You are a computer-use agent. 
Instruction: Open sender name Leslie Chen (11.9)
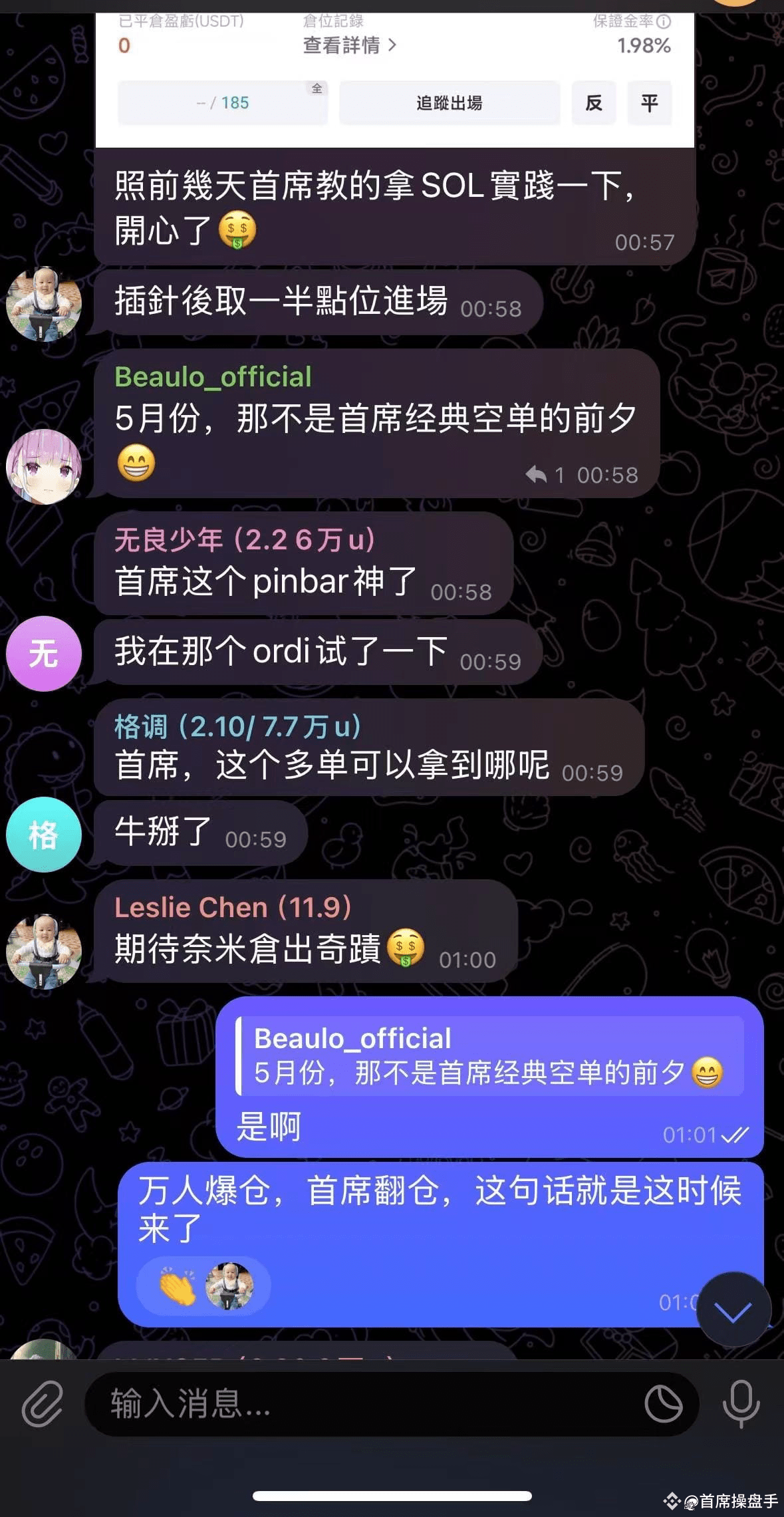pos(233,907)
